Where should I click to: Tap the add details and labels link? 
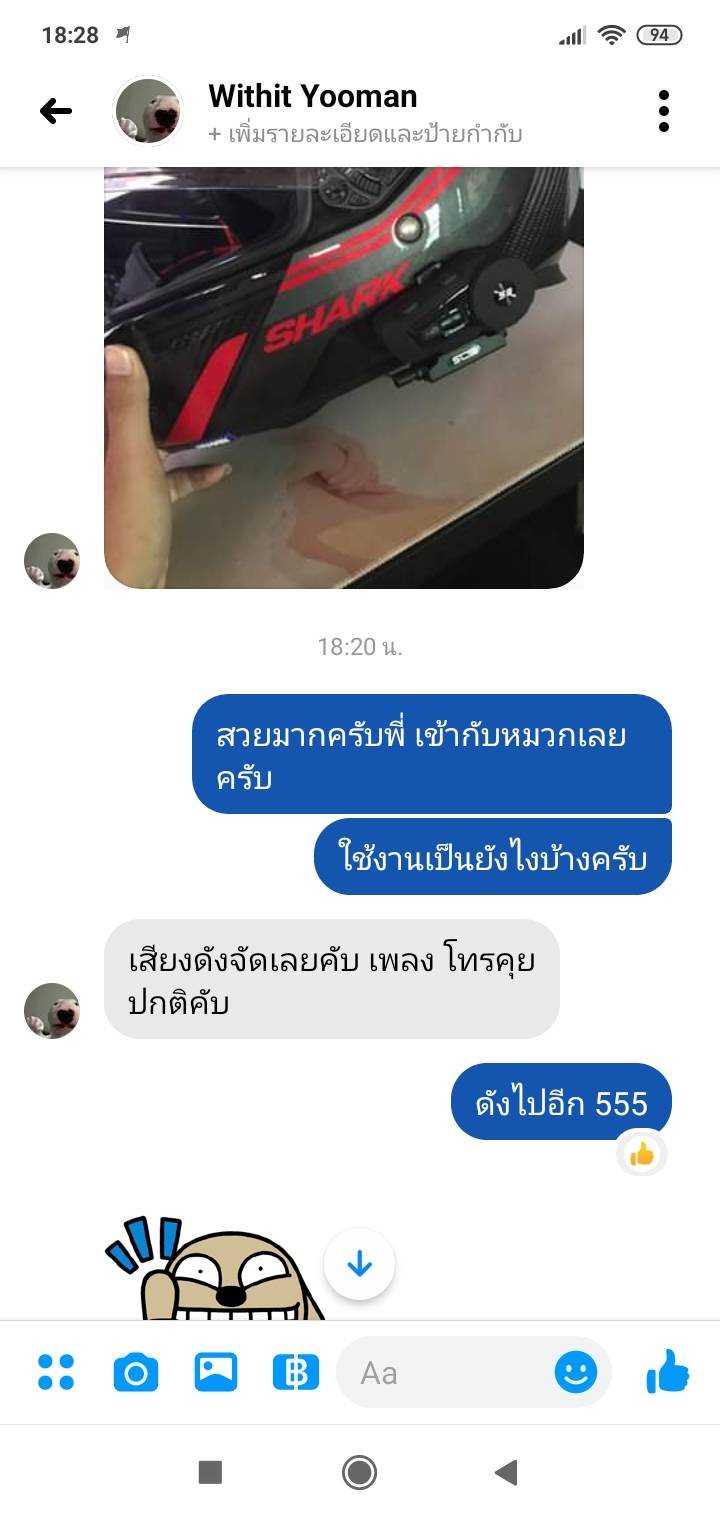pos(365,134)
